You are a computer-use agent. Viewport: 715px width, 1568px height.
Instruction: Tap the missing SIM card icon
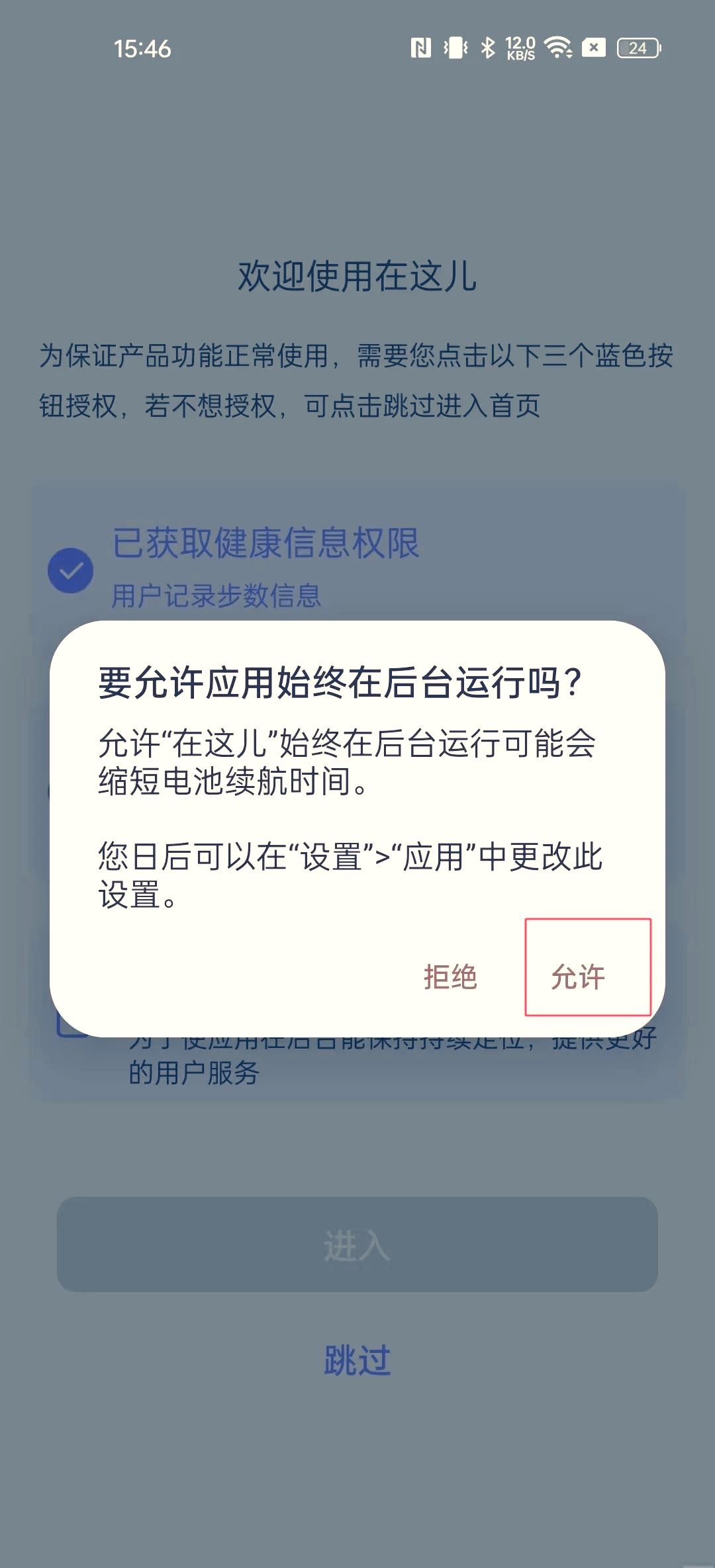tap(593, 48)
